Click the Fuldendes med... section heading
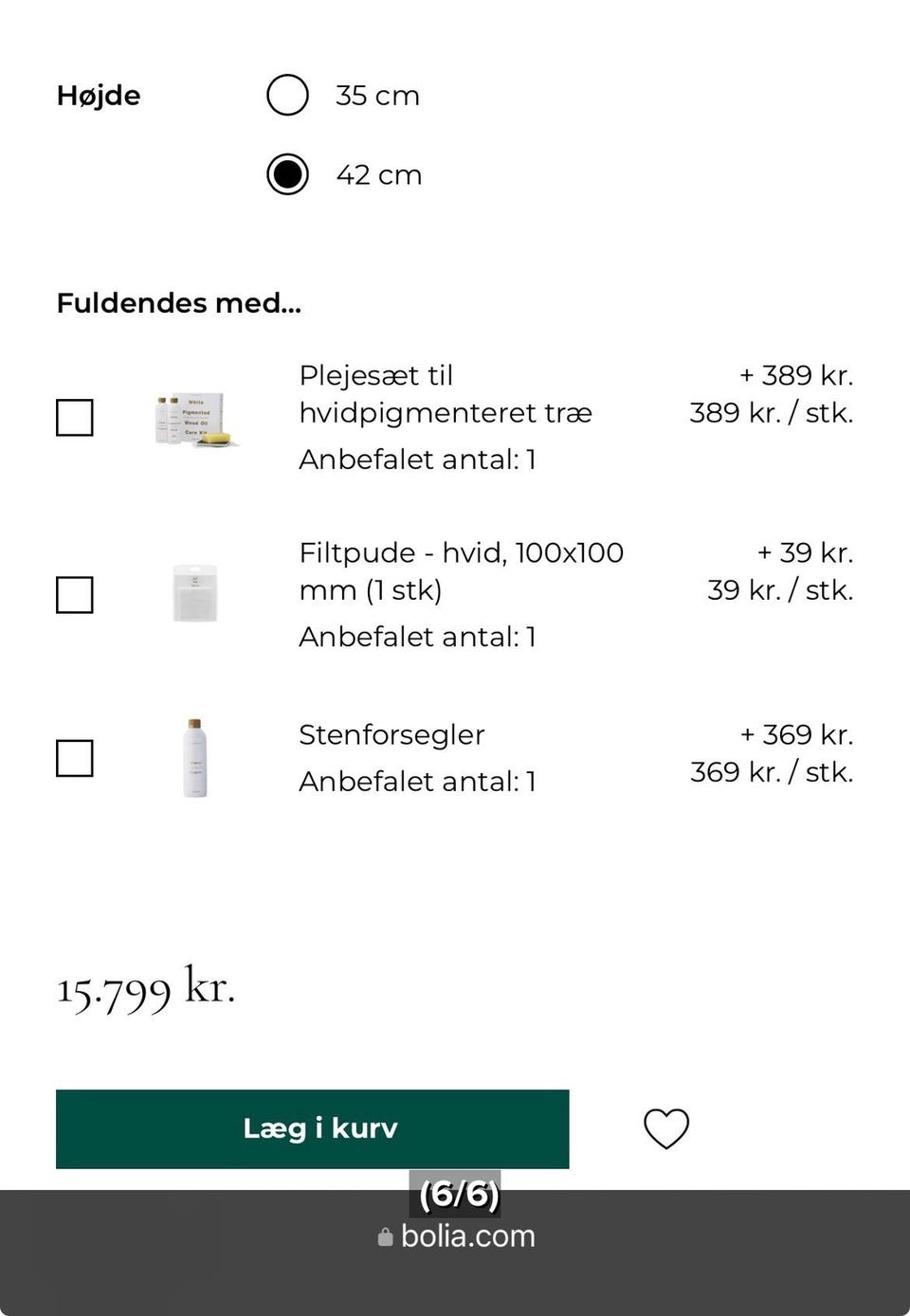The image size is (910, 1316). point(178,302)
